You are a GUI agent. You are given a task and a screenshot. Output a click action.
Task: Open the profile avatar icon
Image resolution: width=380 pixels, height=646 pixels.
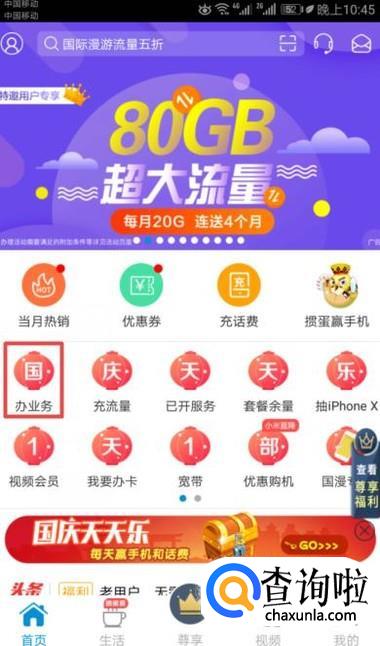tap(12, 44)
